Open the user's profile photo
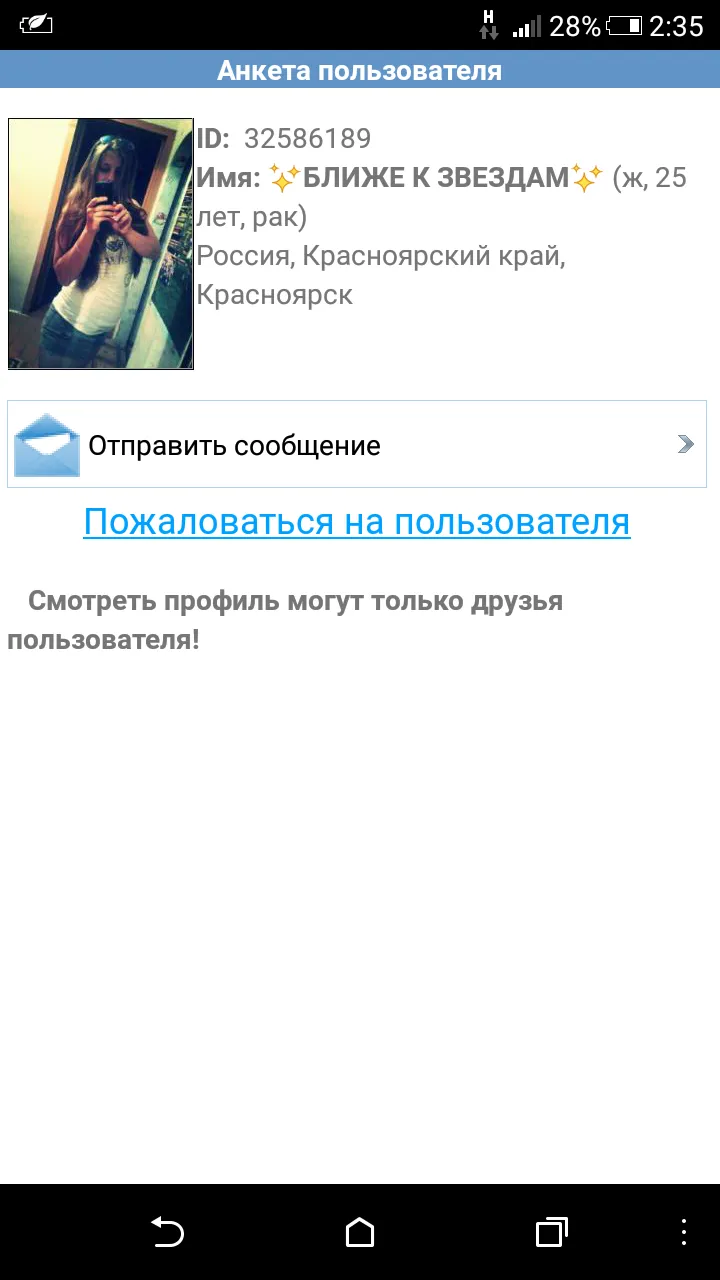Screen dimensions: 720x1280 coord(101,244)
